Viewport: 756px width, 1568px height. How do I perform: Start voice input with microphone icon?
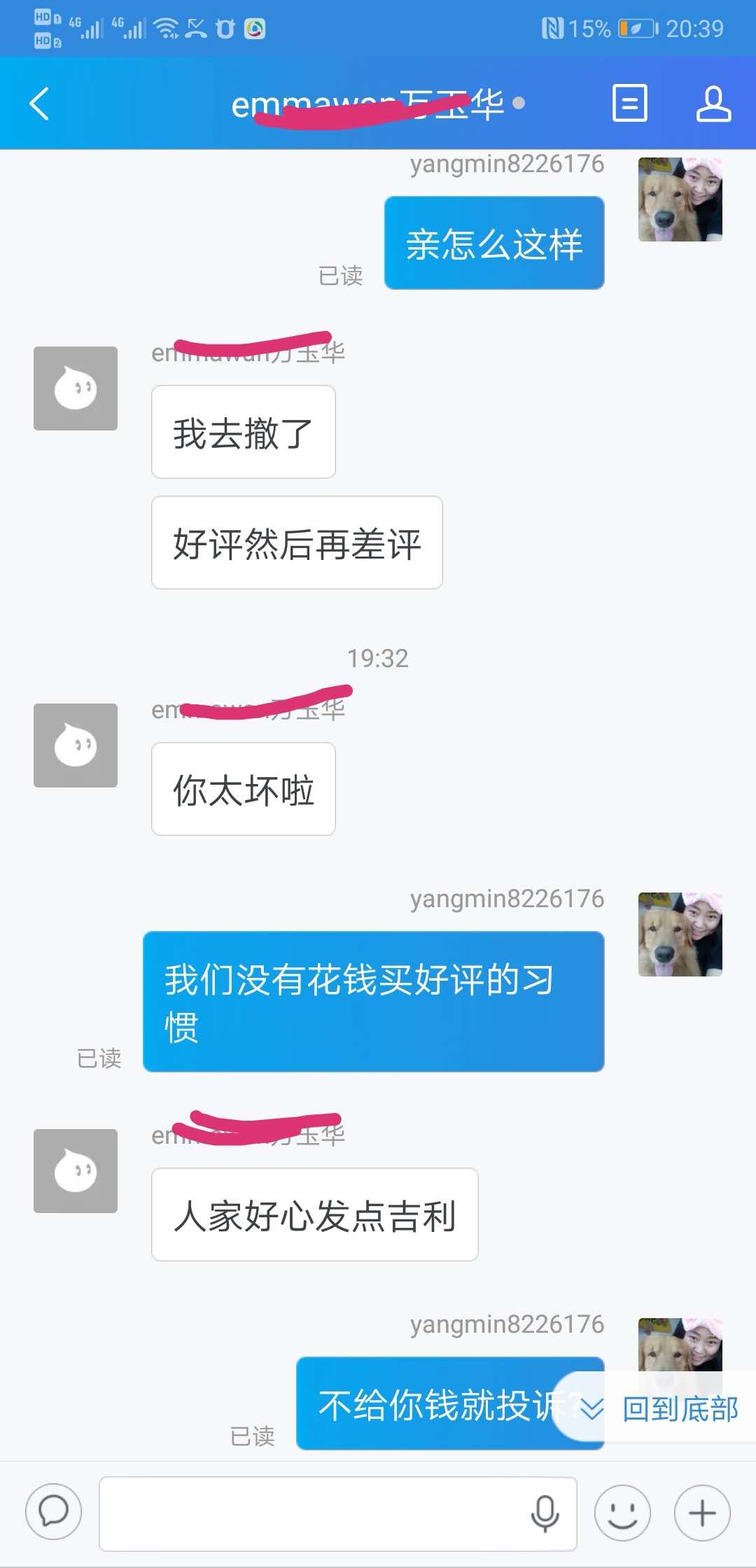click(x=545, y=1513)
